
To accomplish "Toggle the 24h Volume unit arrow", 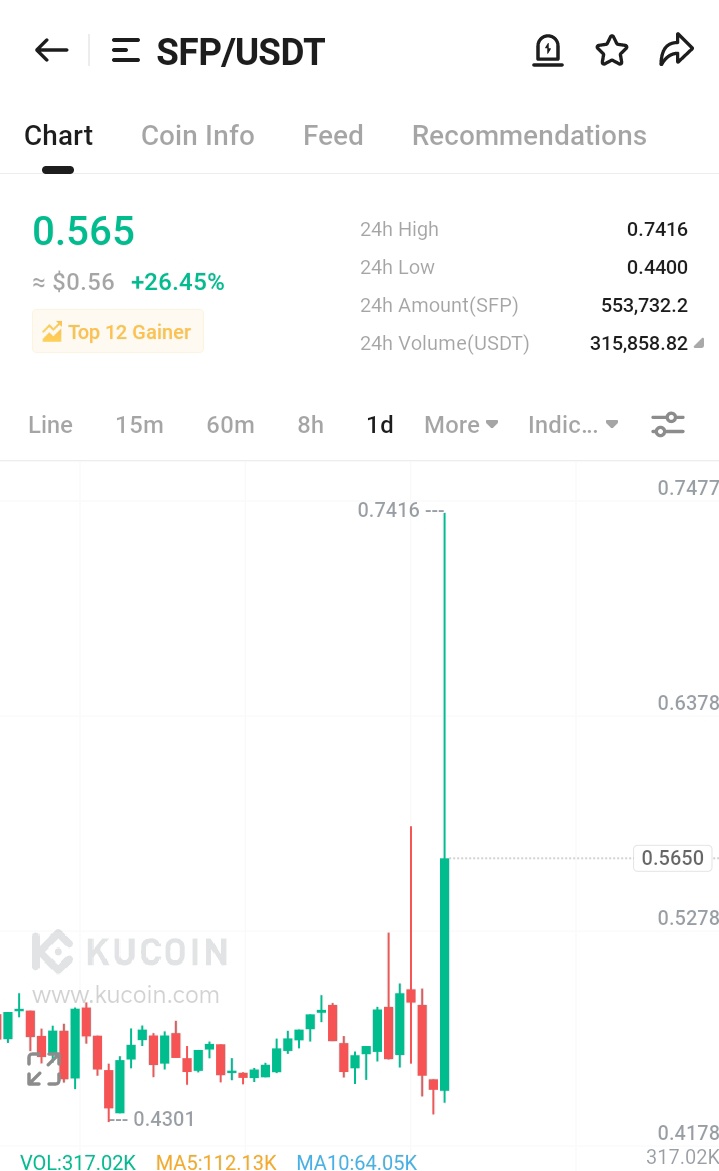I will (699, 344).
